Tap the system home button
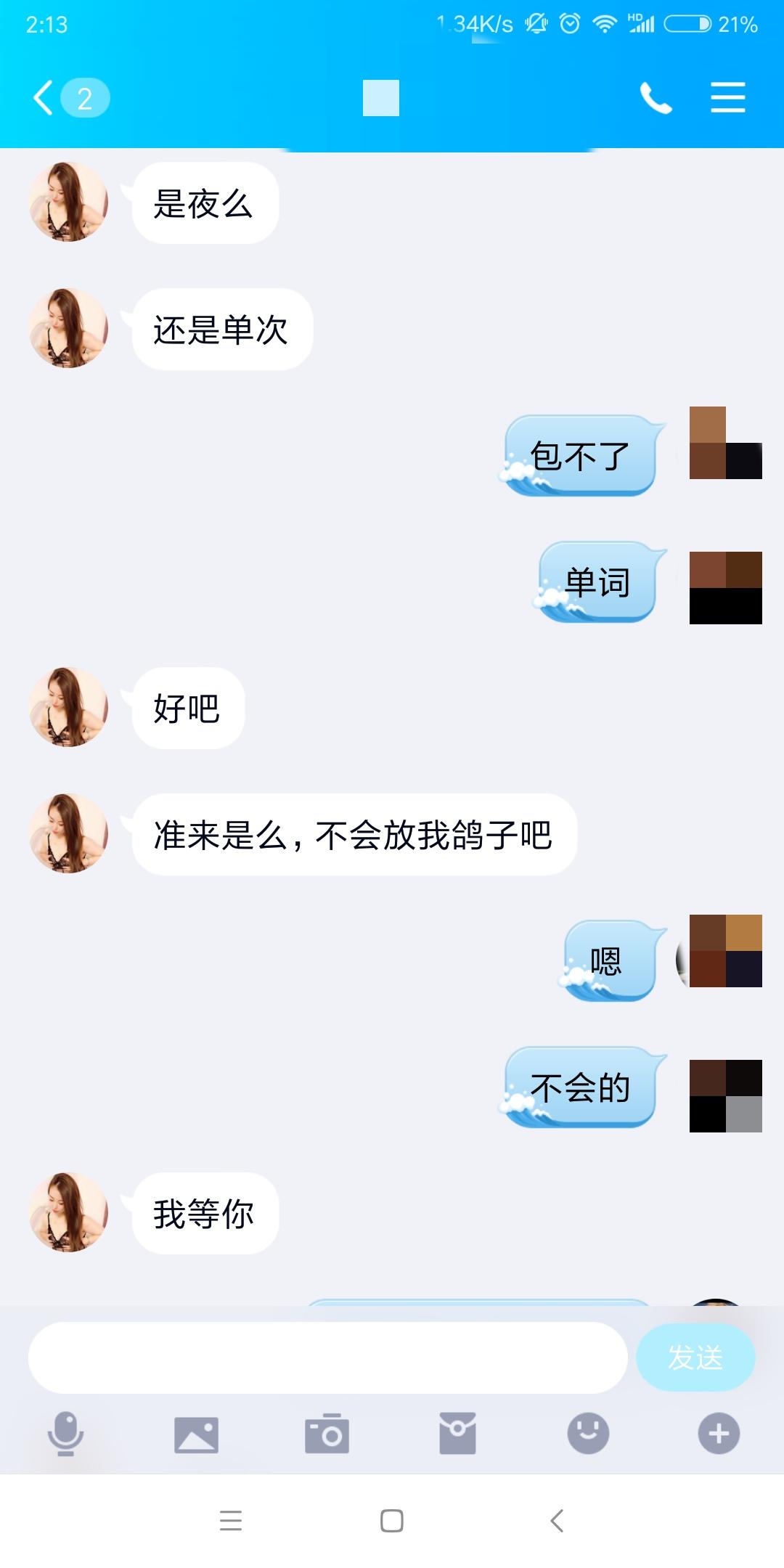784x1568 pixels. coord(392,1520)
